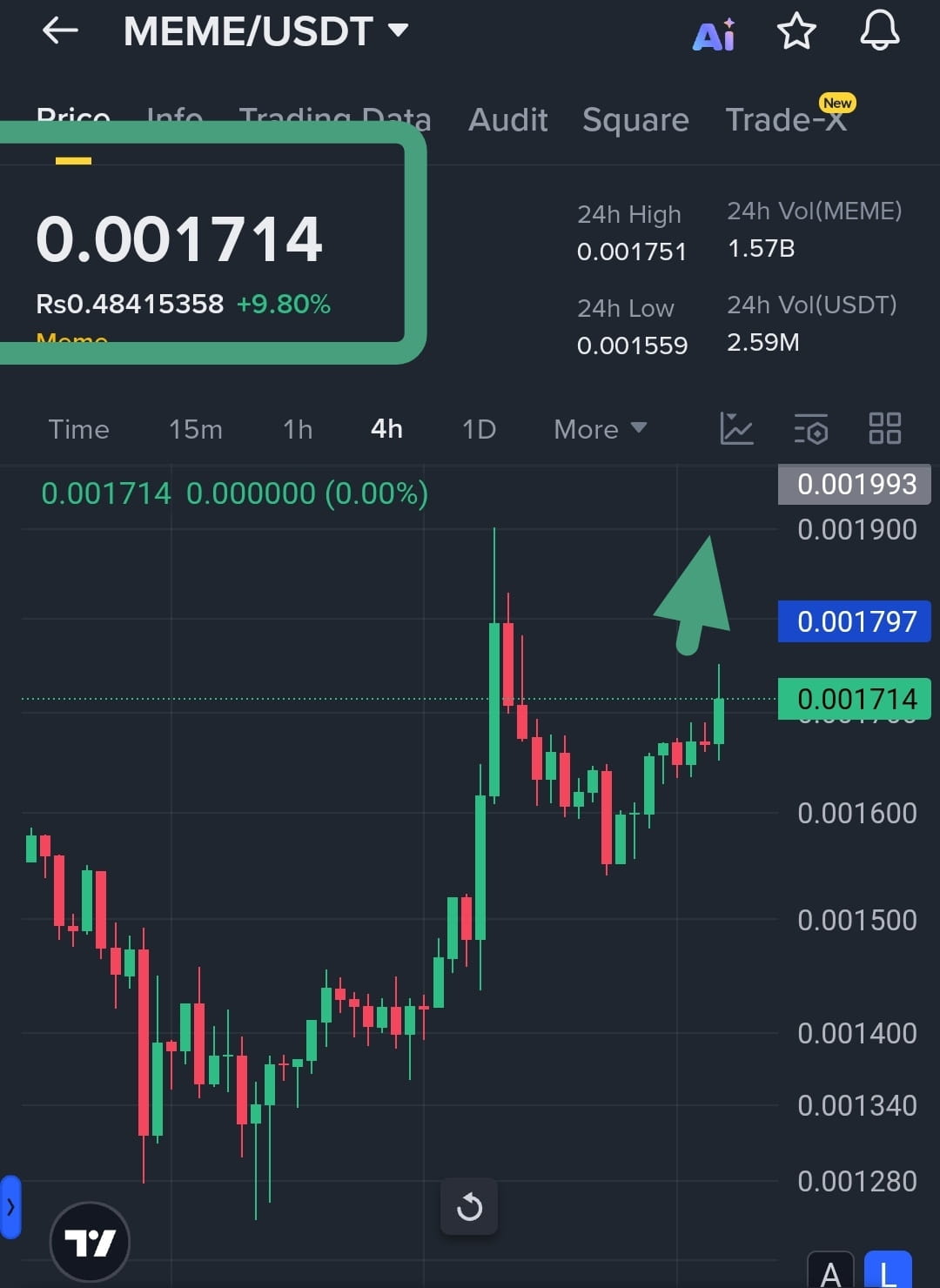Expand the More intervals dropdown

point(600,429)
